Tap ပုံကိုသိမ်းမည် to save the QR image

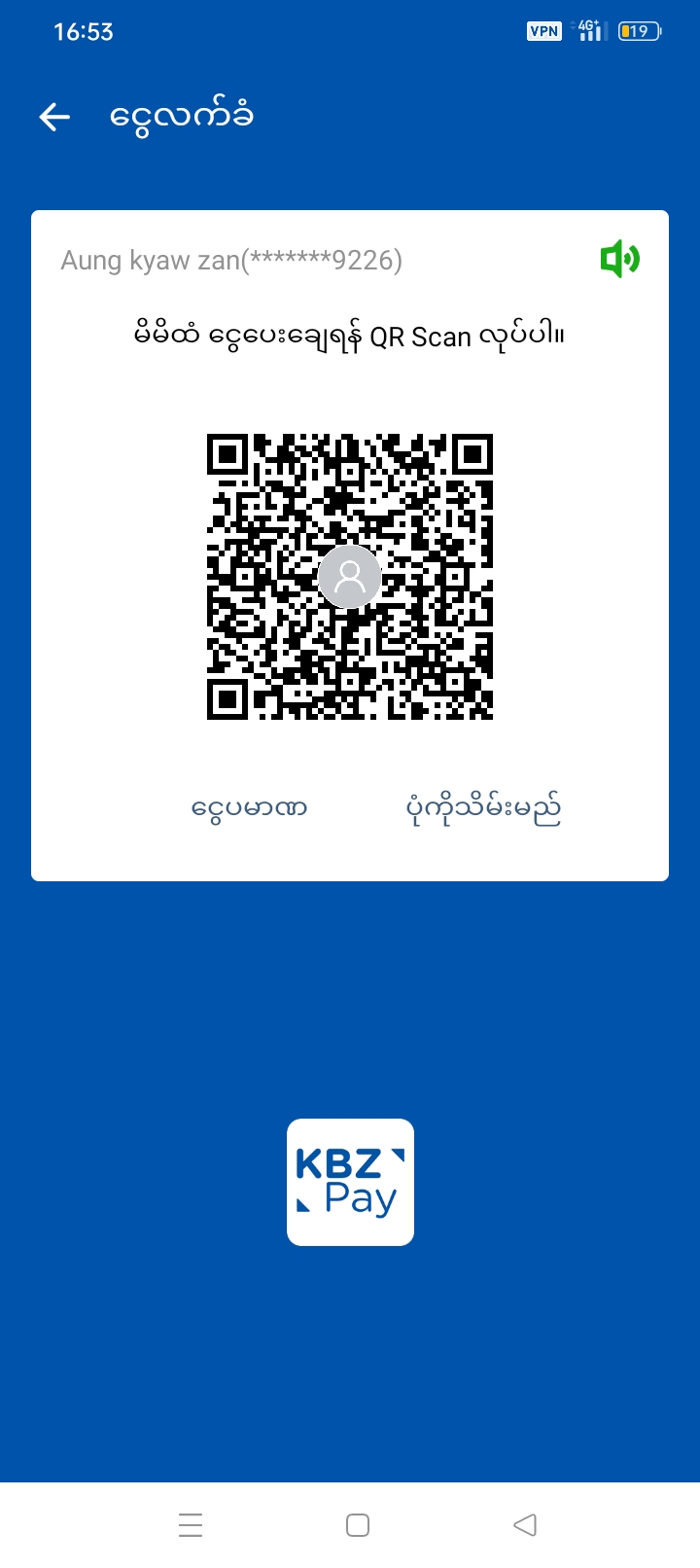coord(483,808)
